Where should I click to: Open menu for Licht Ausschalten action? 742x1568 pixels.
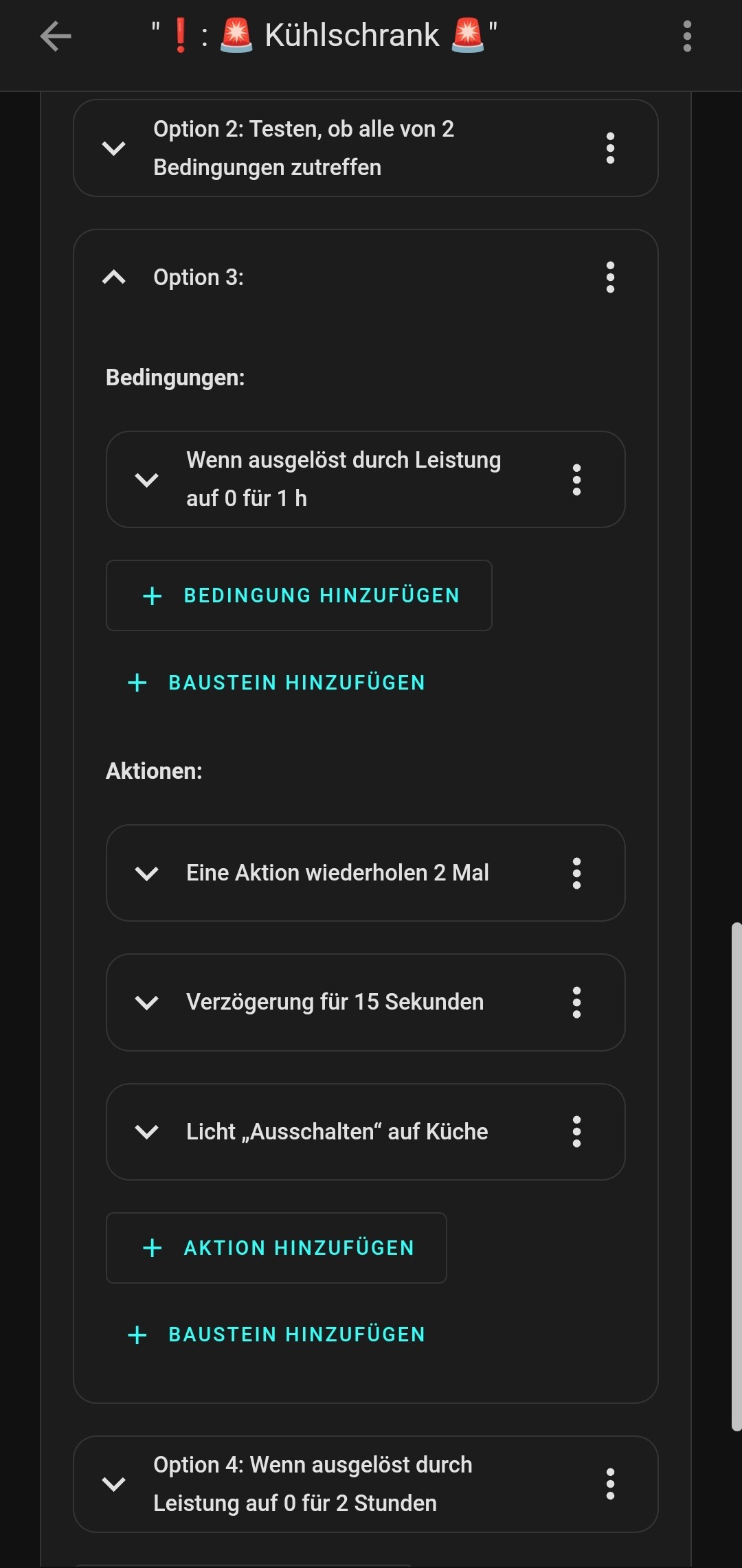pyautogui.click(x=576, y=1132)
